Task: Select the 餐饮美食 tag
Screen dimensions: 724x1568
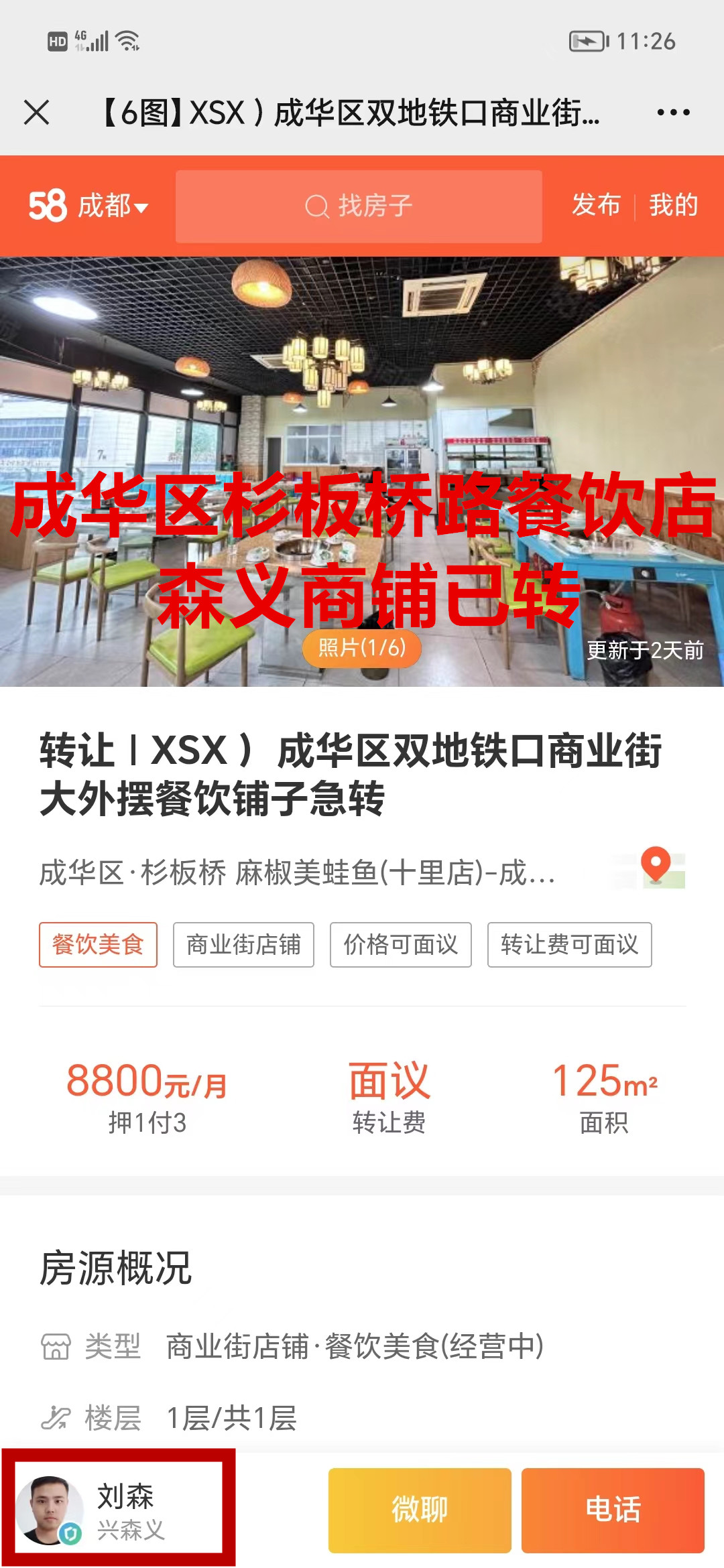Action: point(98,945)
